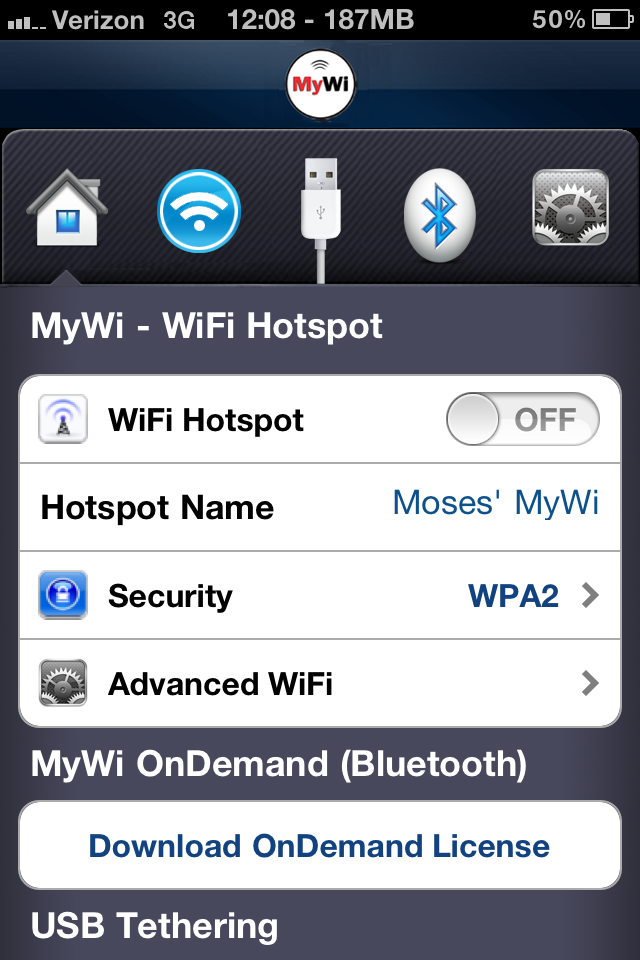Open Advanced WiFi options
The width and height of the screenshot is (640, 960).
point(320,684)
